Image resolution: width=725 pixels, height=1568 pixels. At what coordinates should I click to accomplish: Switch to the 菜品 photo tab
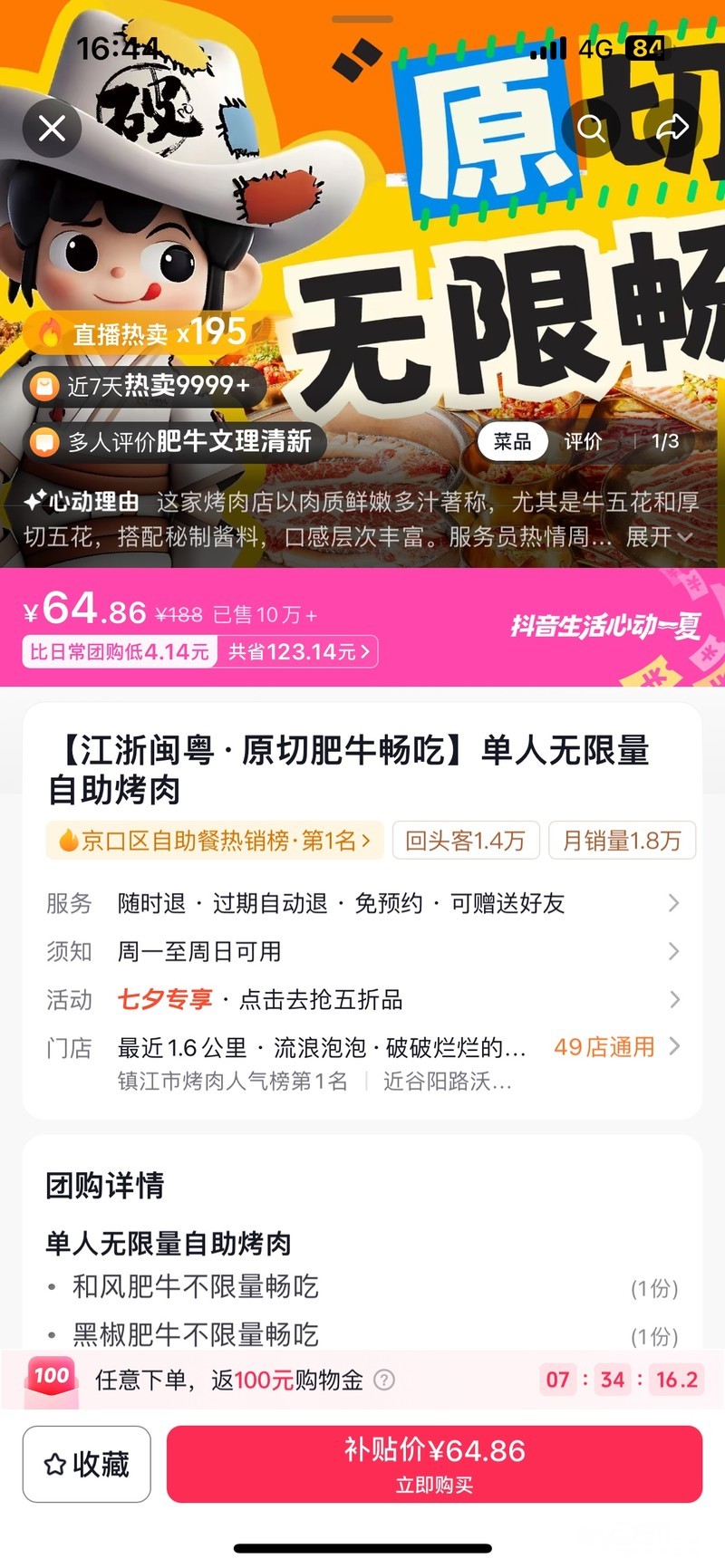tap(512, 442)
